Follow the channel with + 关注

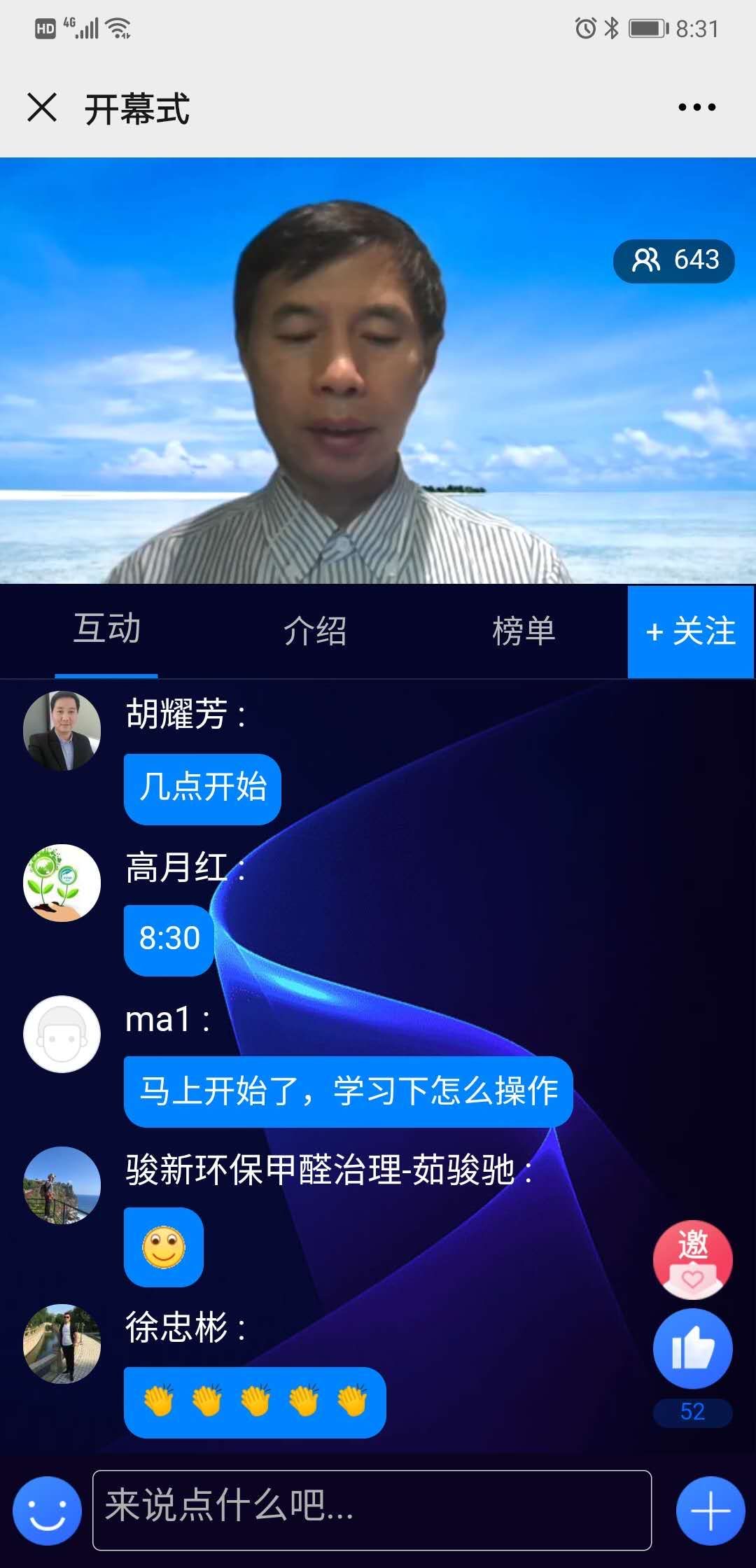click(690, 631)
